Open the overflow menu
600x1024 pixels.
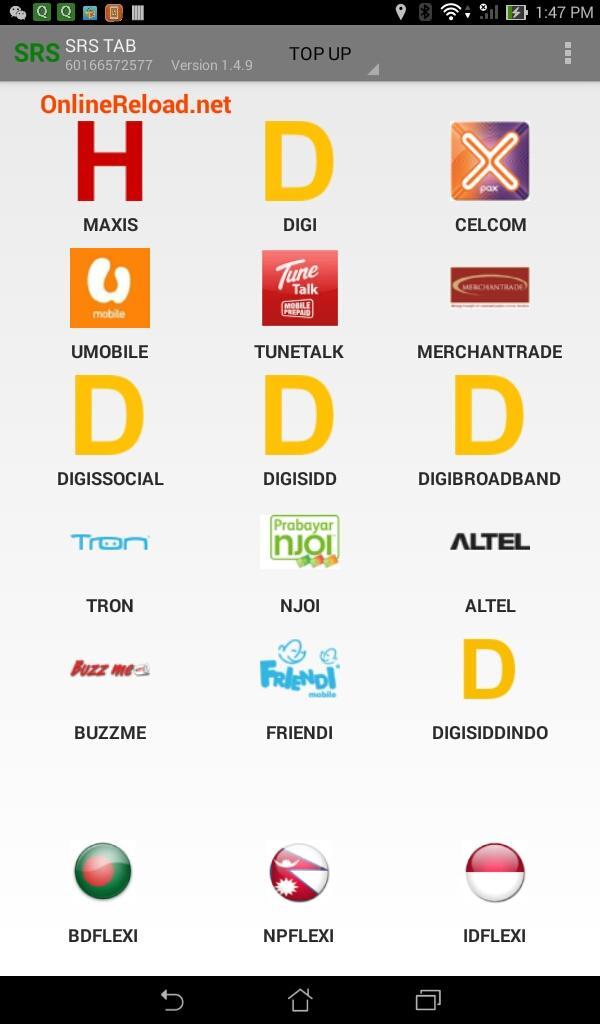(x=568, y=53)
